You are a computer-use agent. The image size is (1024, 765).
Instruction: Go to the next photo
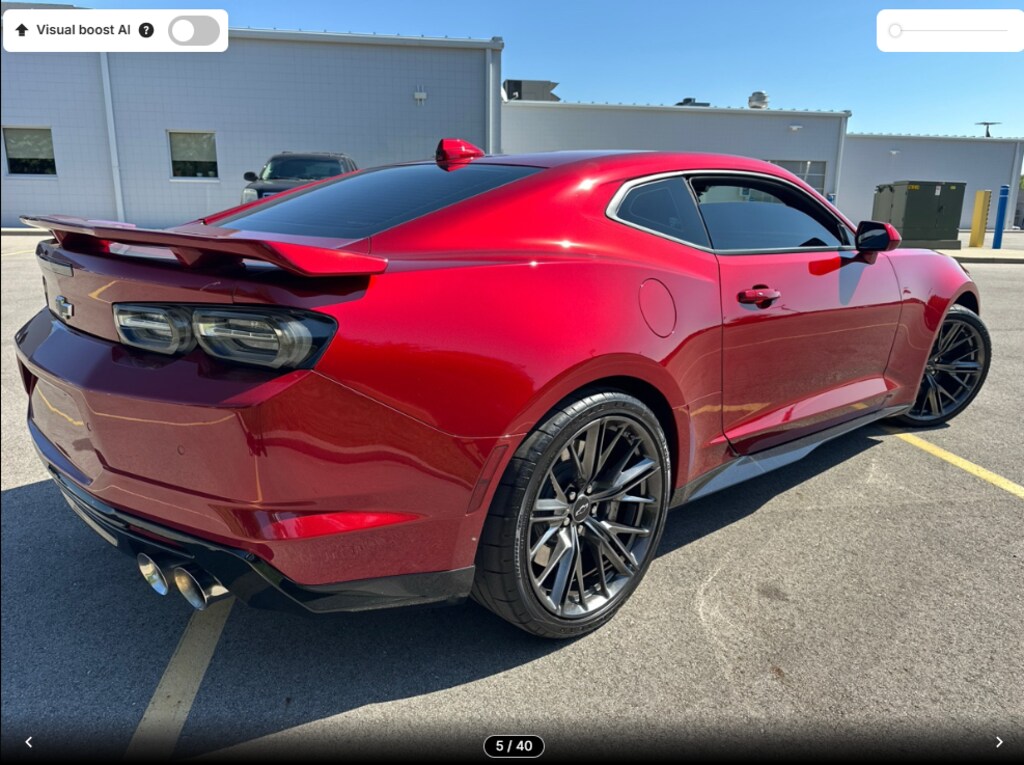(x=998, y=742)
